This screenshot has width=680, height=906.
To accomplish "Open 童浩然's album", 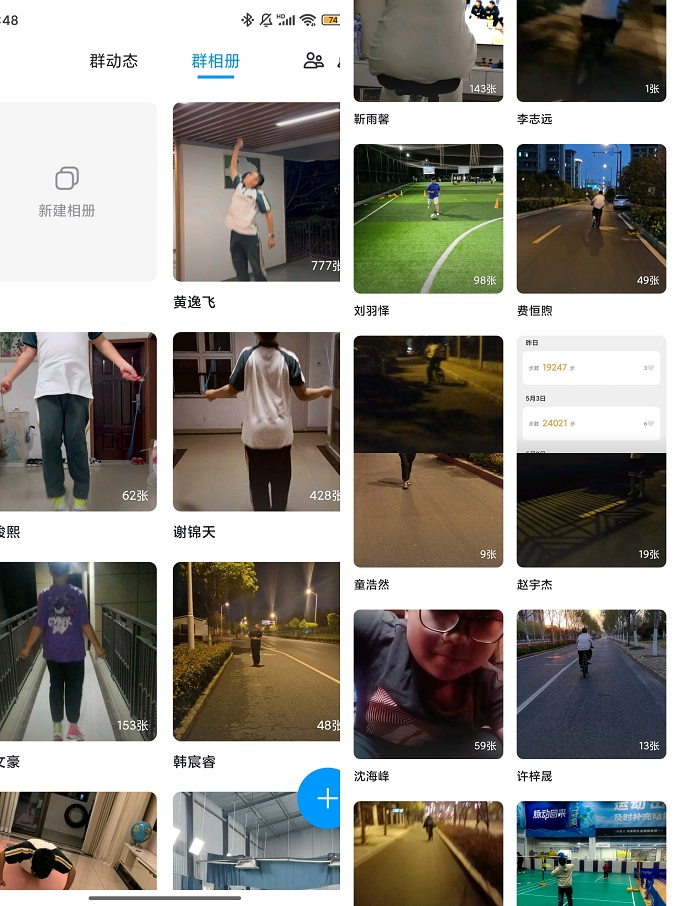I will 428,451.
